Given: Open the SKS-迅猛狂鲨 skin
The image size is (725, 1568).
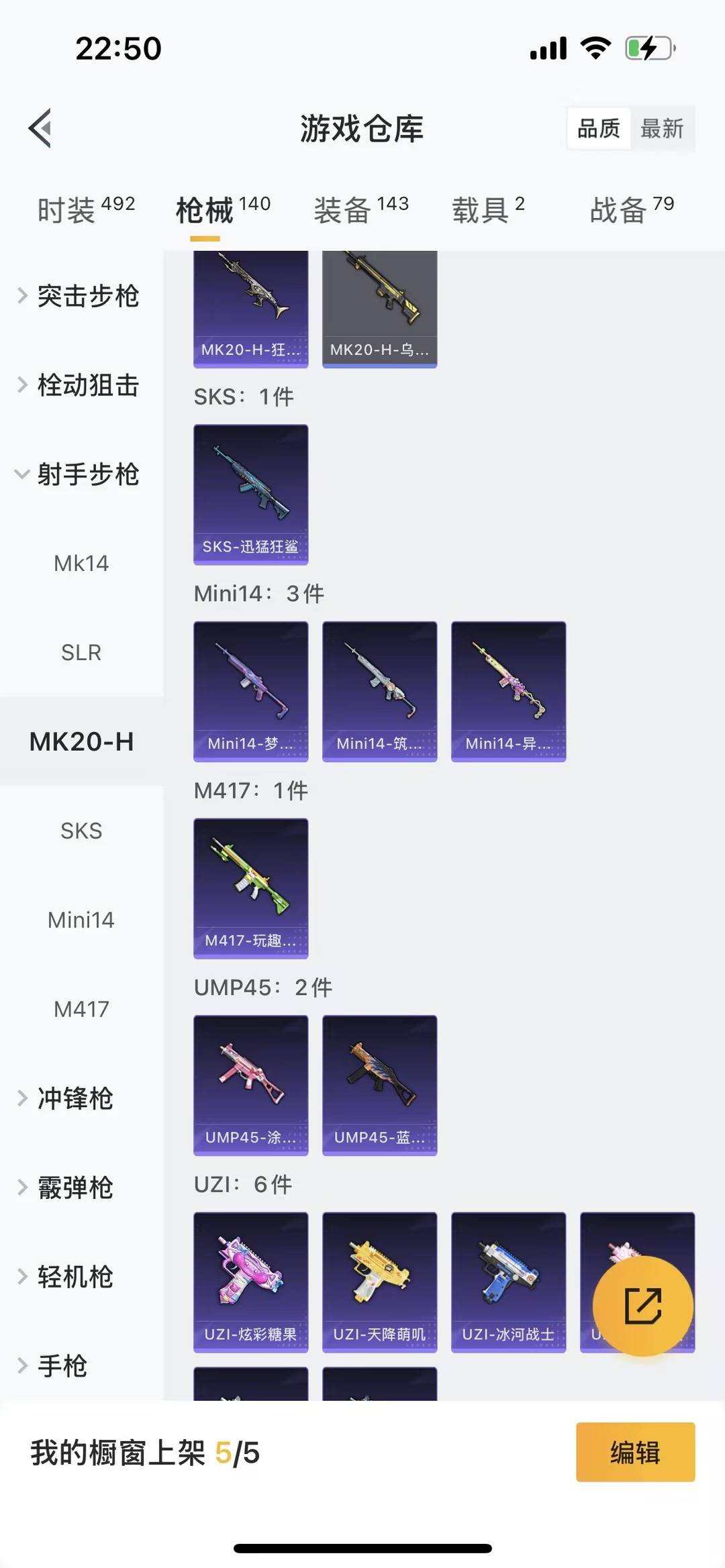Looking at the screenshot, I should pos(250,490).
